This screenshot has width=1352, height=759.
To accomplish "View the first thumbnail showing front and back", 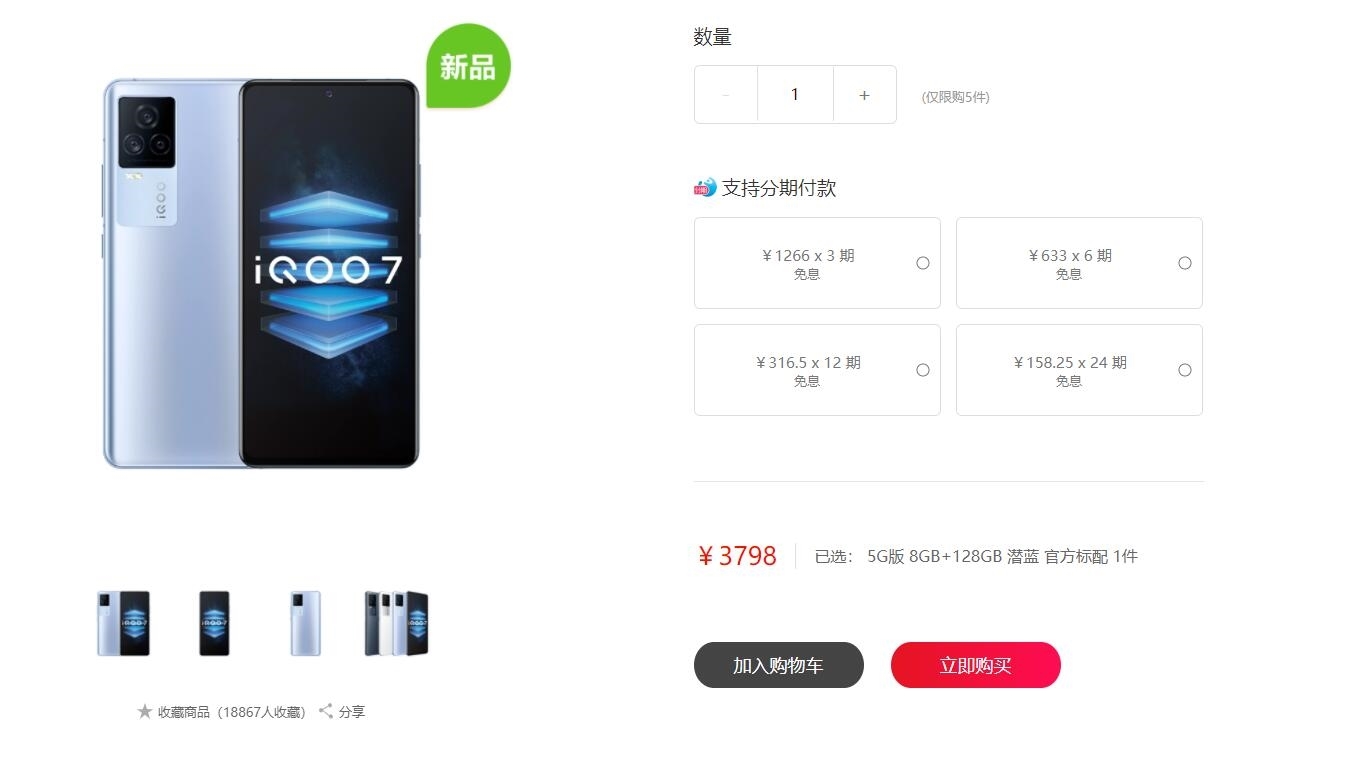I will coord(123,623).
